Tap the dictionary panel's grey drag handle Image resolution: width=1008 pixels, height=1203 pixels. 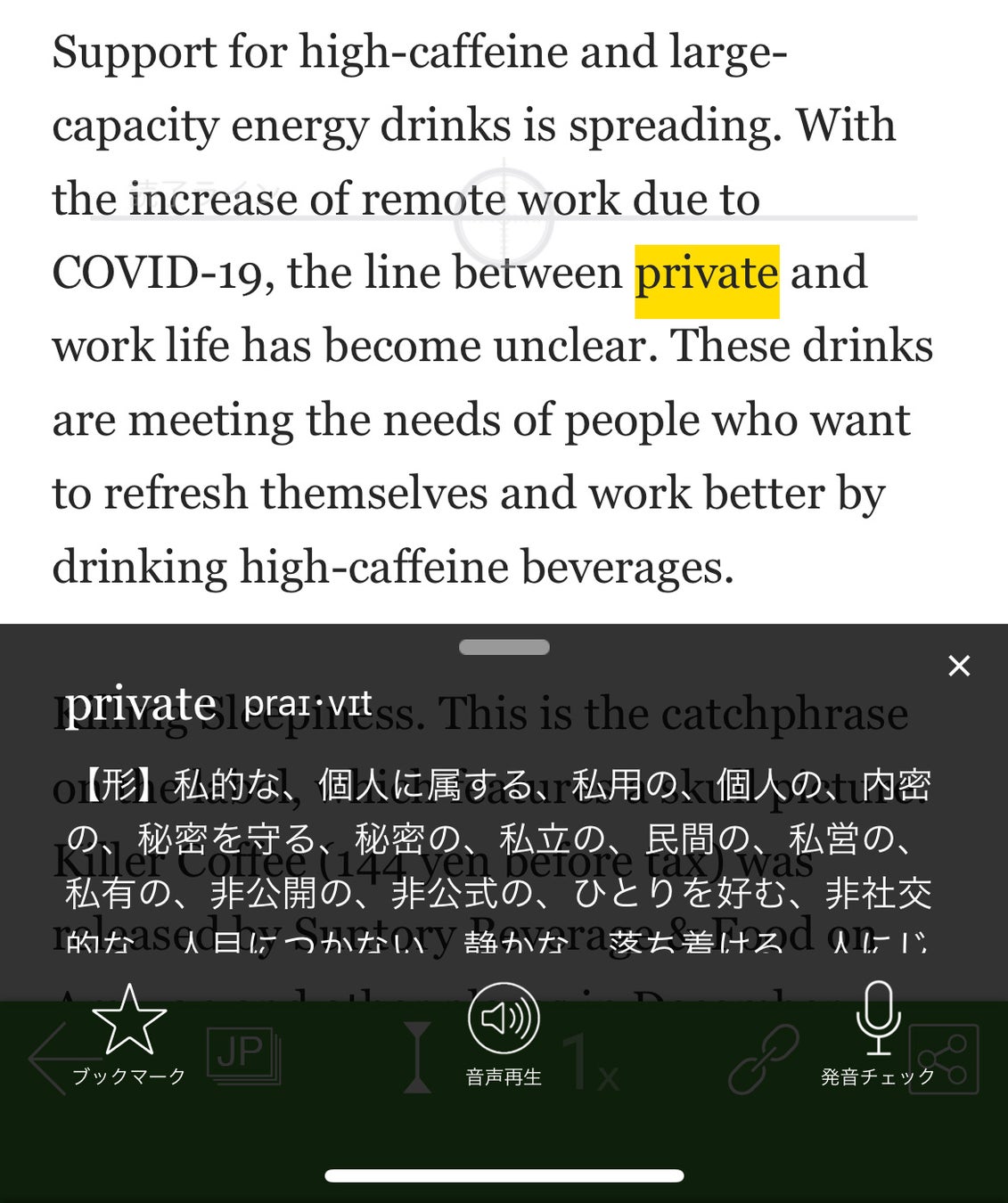pyautogui.click(x=504, y=647)
